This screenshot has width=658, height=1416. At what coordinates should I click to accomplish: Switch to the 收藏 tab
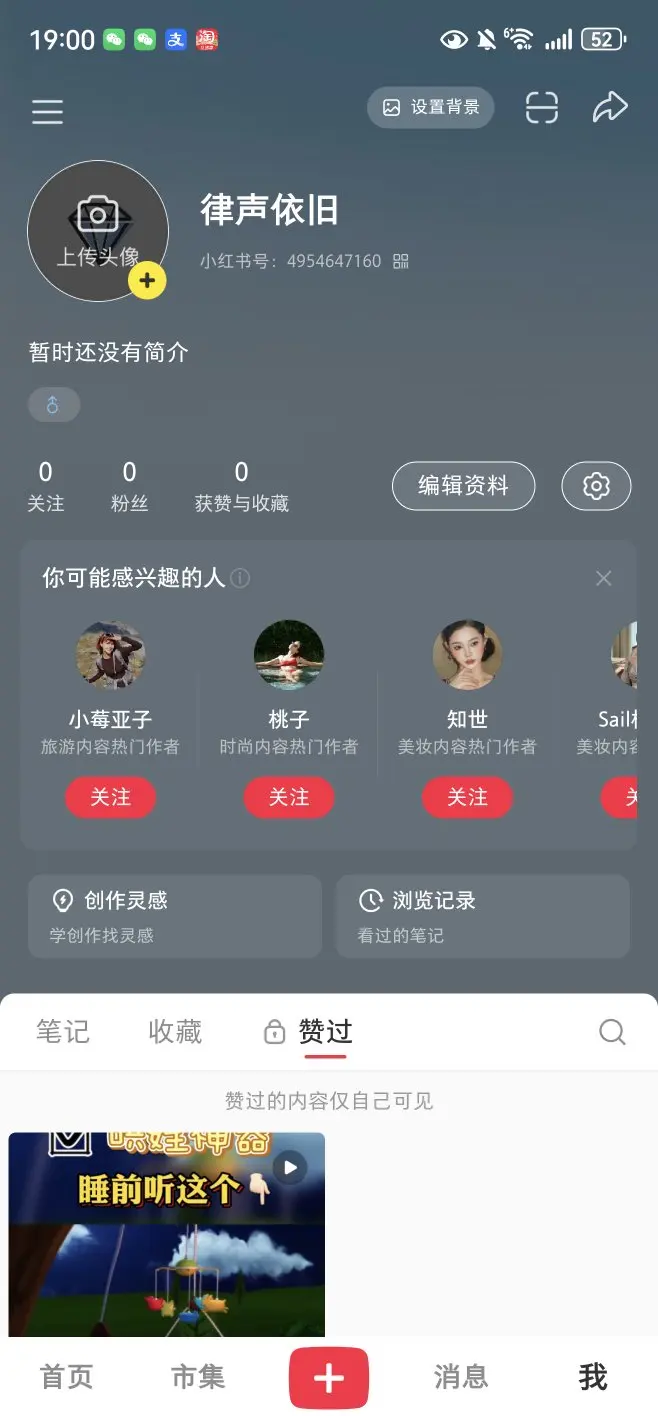click(175, 1031)
